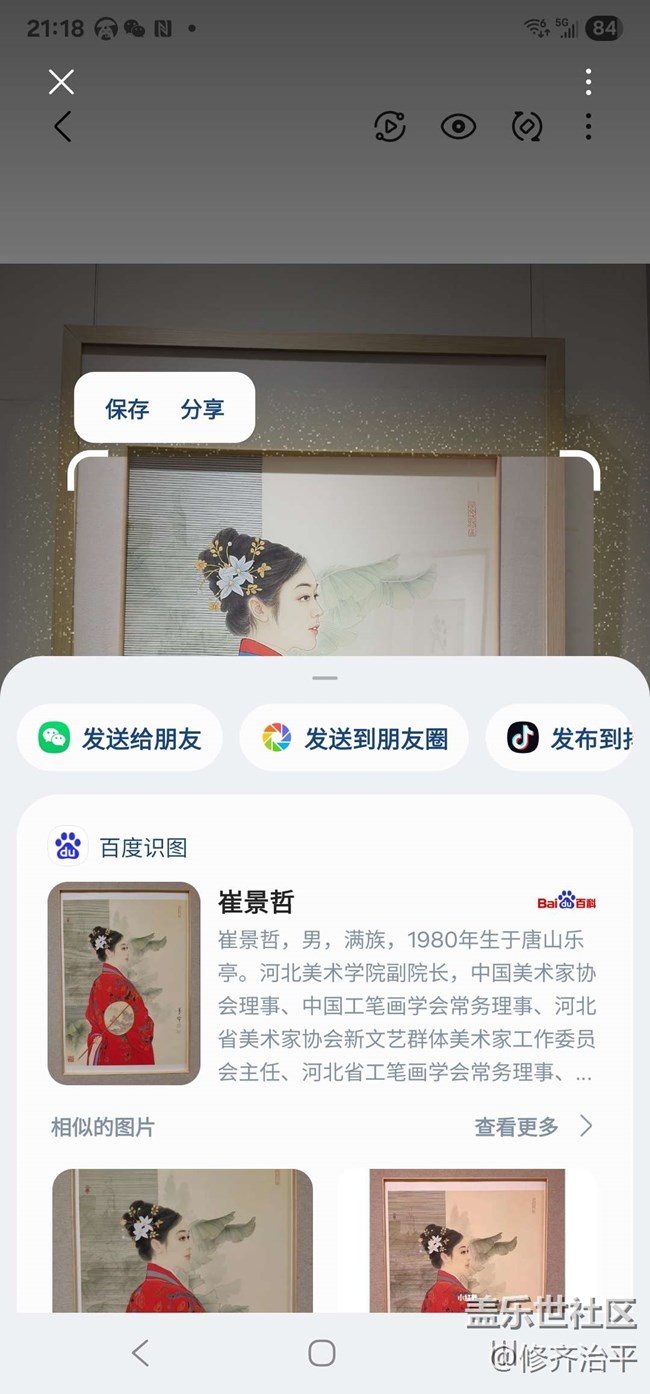The height and width of the screenshot is (1394, 650).
Task: View more similar pictures via 查看更多
Action: 533,1127
